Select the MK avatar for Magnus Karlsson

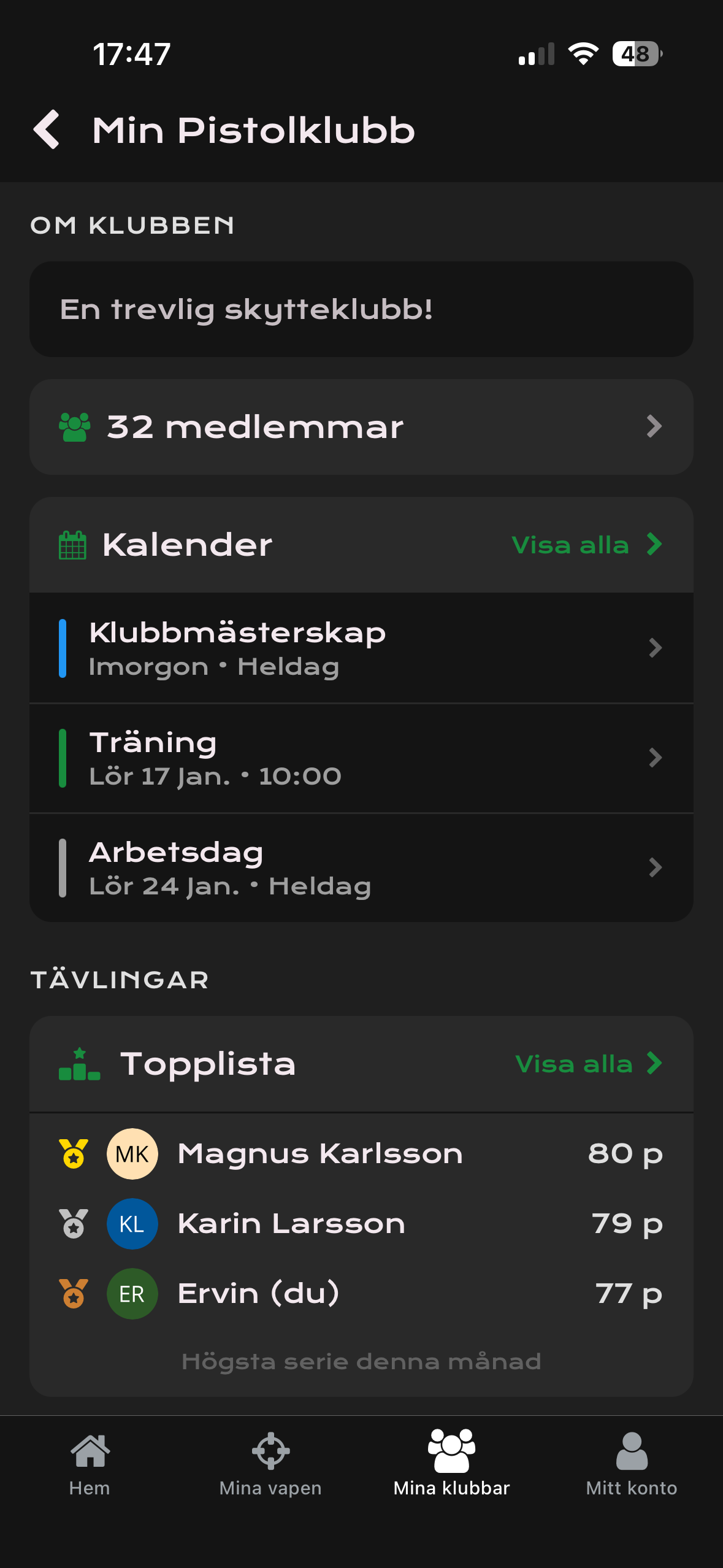[x=132, y=1153]
